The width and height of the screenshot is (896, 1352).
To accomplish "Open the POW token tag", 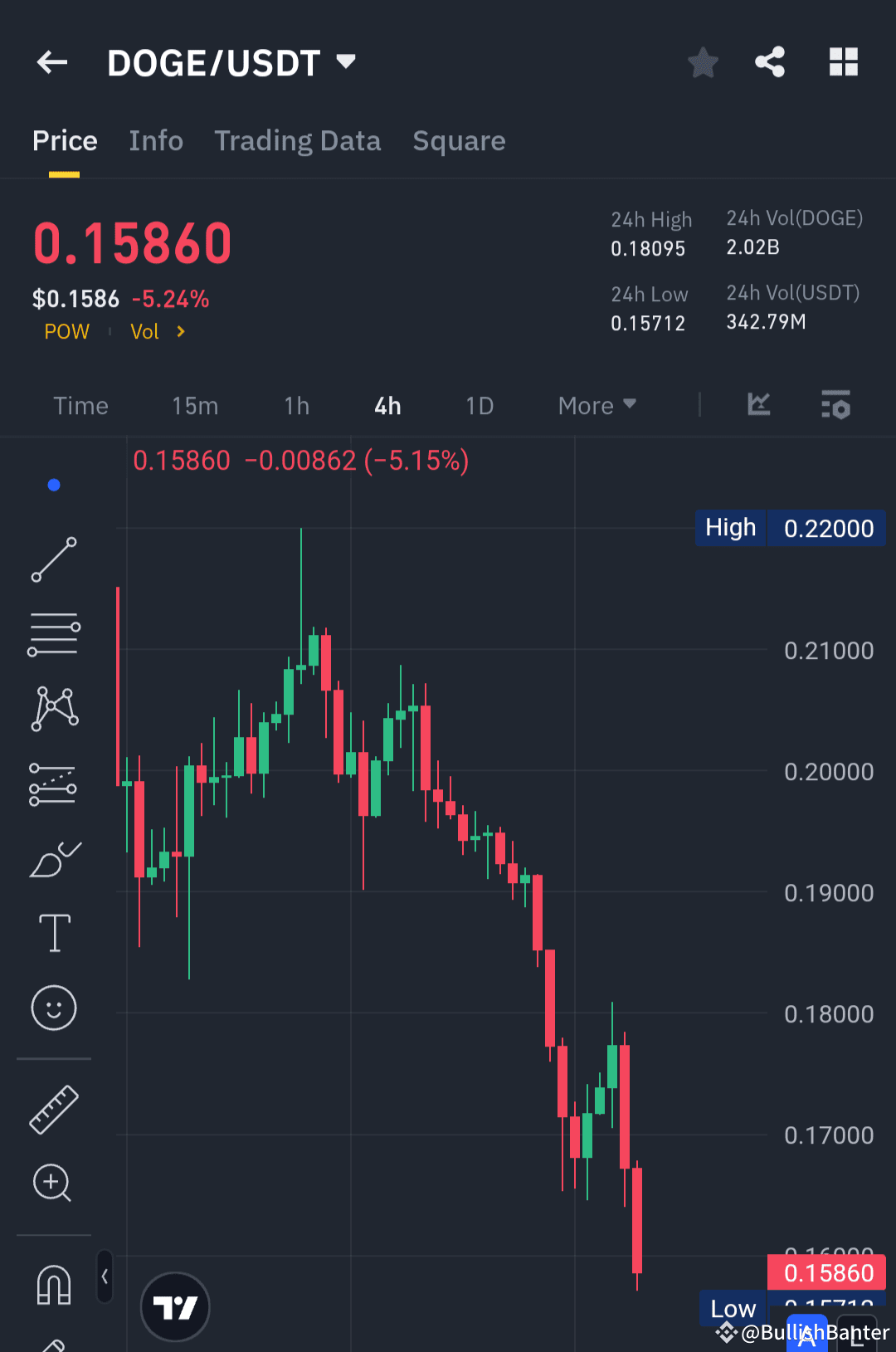I will [66, 331].
